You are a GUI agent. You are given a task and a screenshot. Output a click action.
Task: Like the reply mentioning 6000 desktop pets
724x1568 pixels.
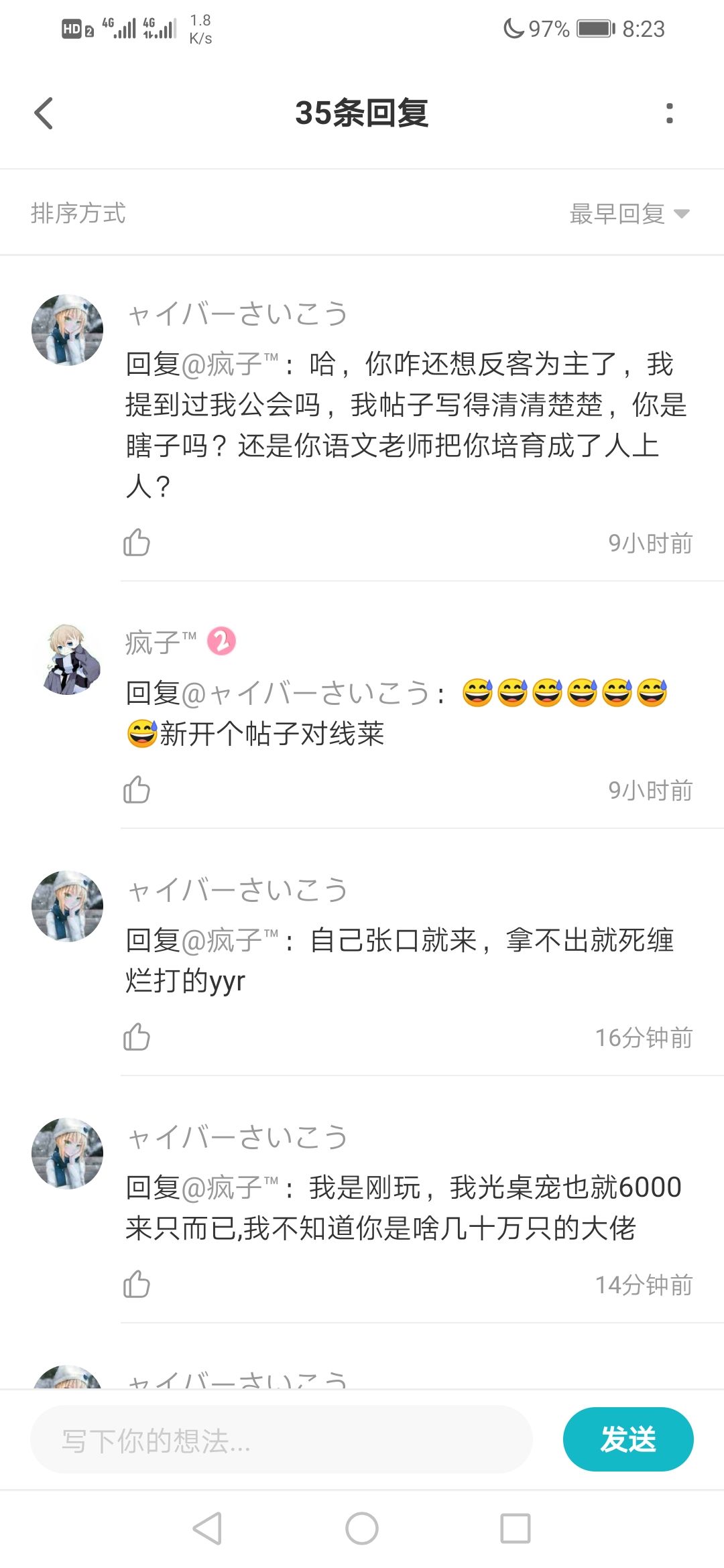pyautogui.click(x=137, y=1283)
